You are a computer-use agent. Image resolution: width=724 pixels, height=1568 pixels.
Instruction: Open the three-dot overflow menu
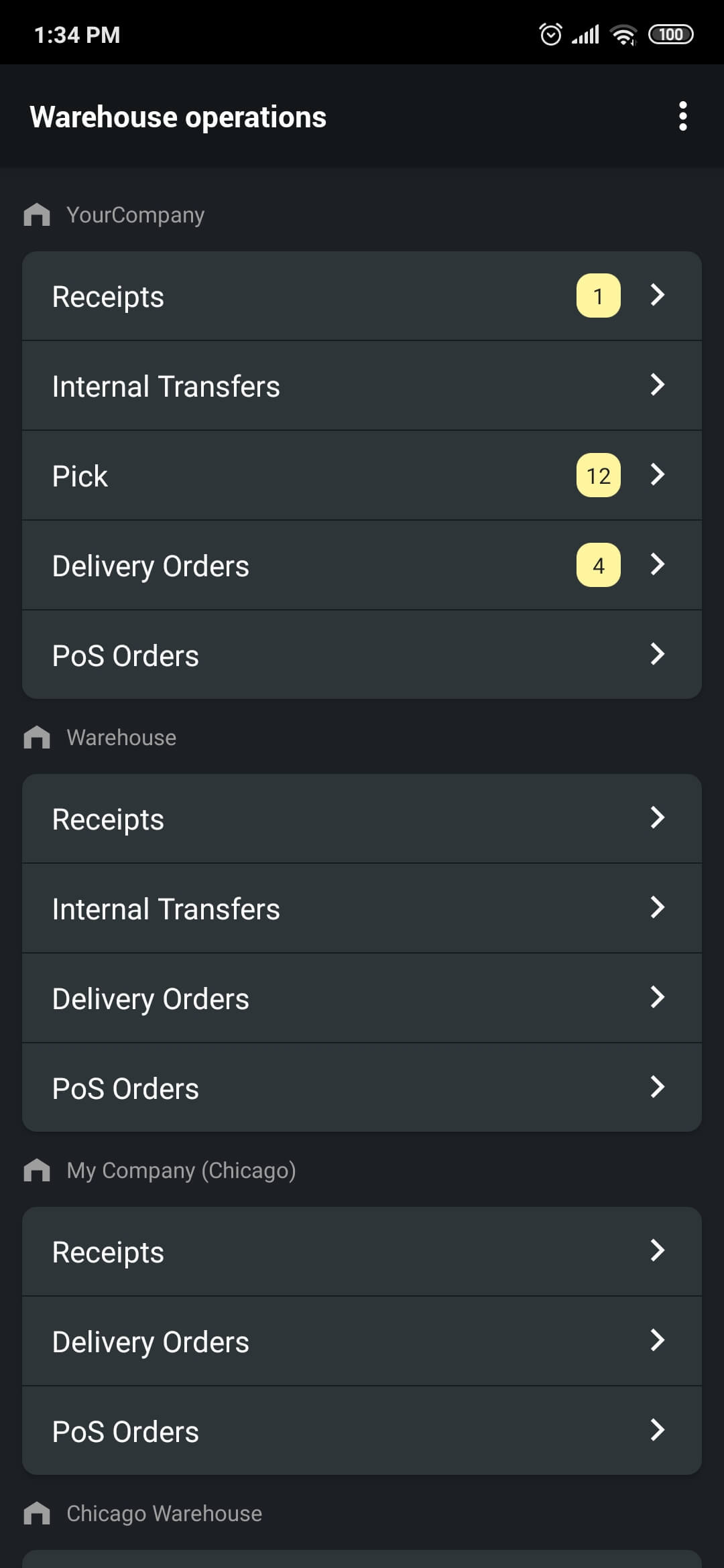tap(682, 117)
